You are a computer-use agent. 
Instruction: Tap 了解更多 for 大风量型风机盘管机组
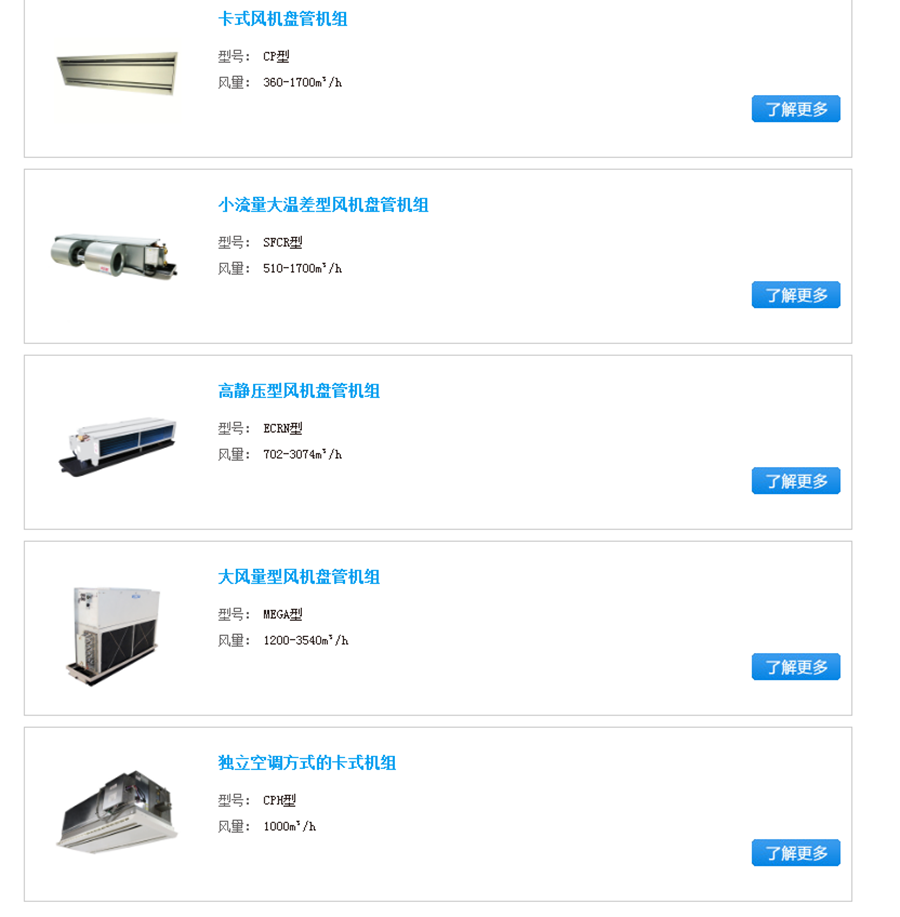point(795,667)
